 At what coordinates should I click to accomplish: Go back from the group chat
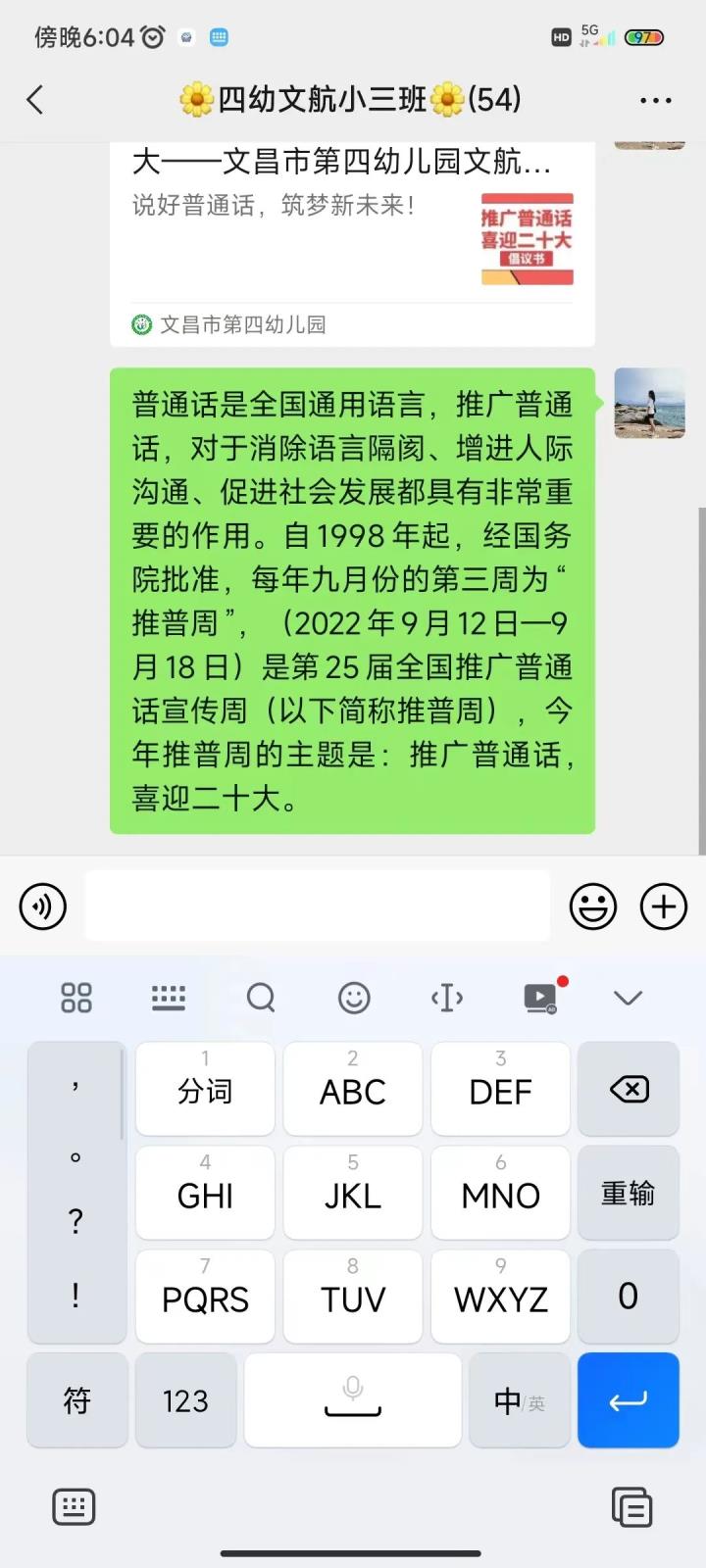click(x=35, y=99)
